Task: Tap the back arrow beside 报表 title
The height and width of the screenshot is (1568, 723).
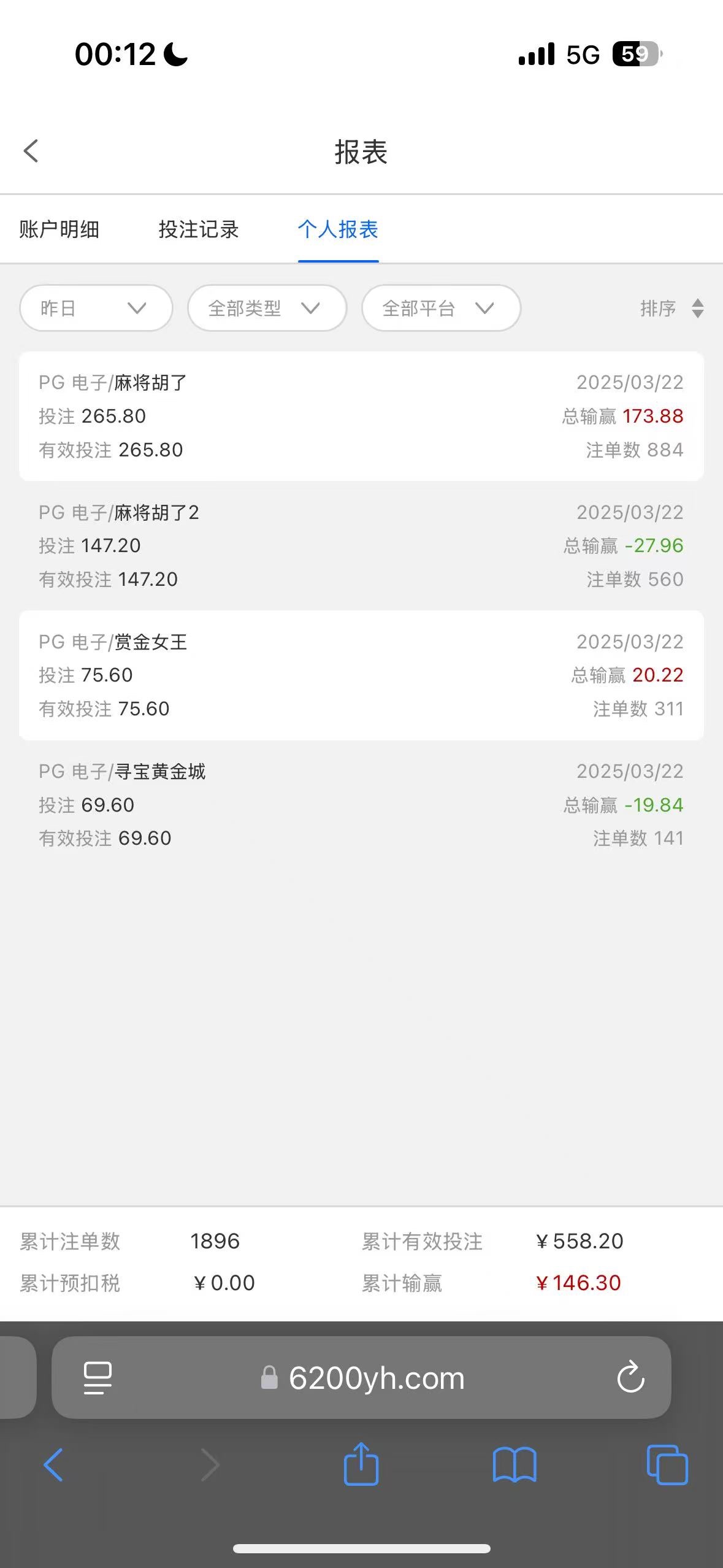Action: pos(31,151)
